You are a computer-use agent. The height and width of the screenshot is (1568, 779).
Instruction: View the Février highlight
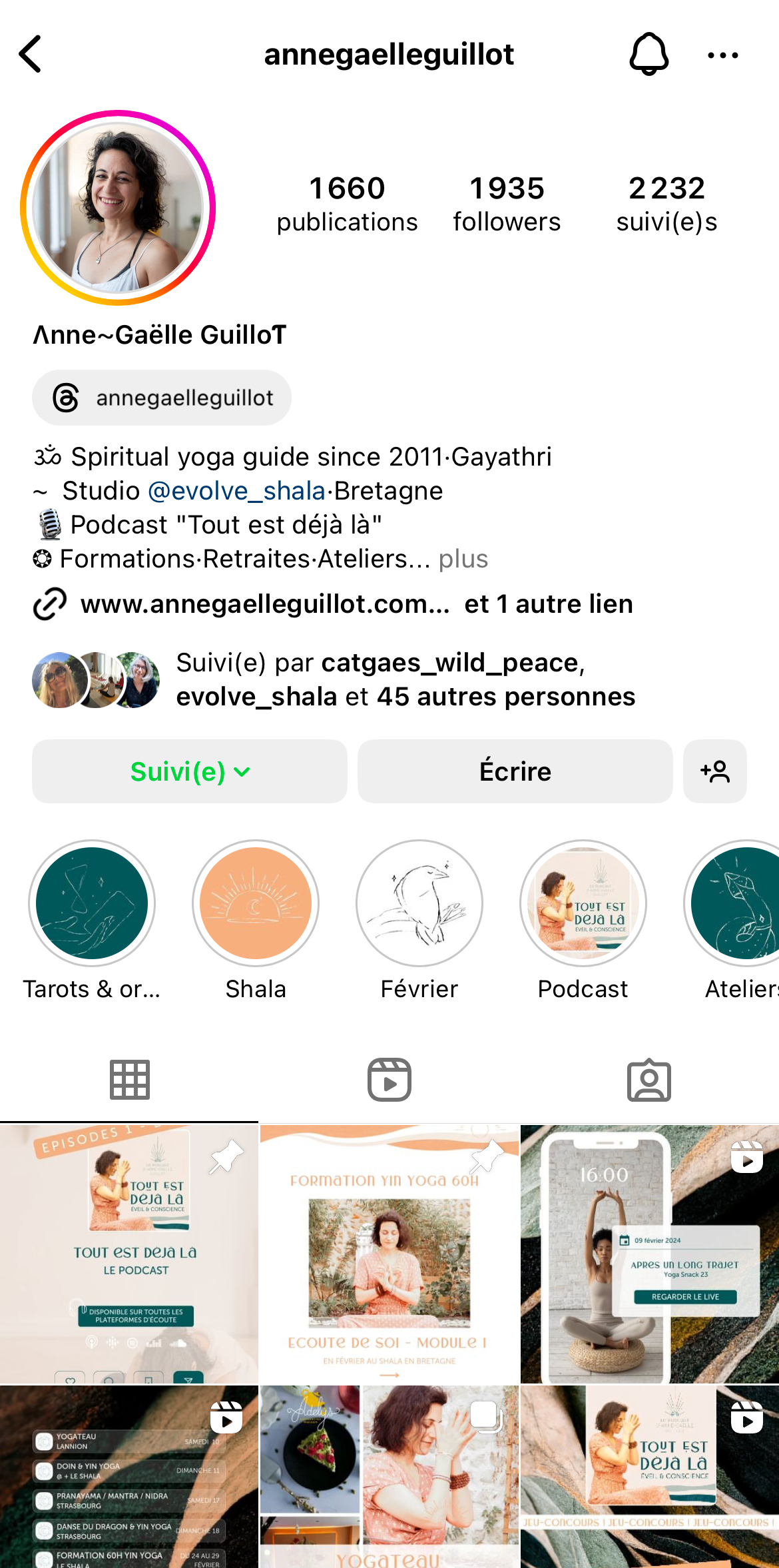[x=419, y=903]
